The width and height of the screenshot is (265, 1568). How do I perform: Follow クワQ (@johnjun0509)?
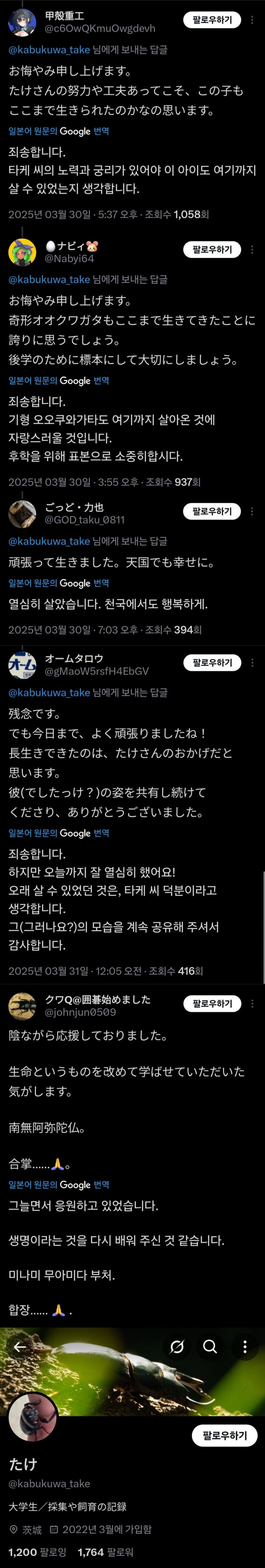[x=211, y=1003]
